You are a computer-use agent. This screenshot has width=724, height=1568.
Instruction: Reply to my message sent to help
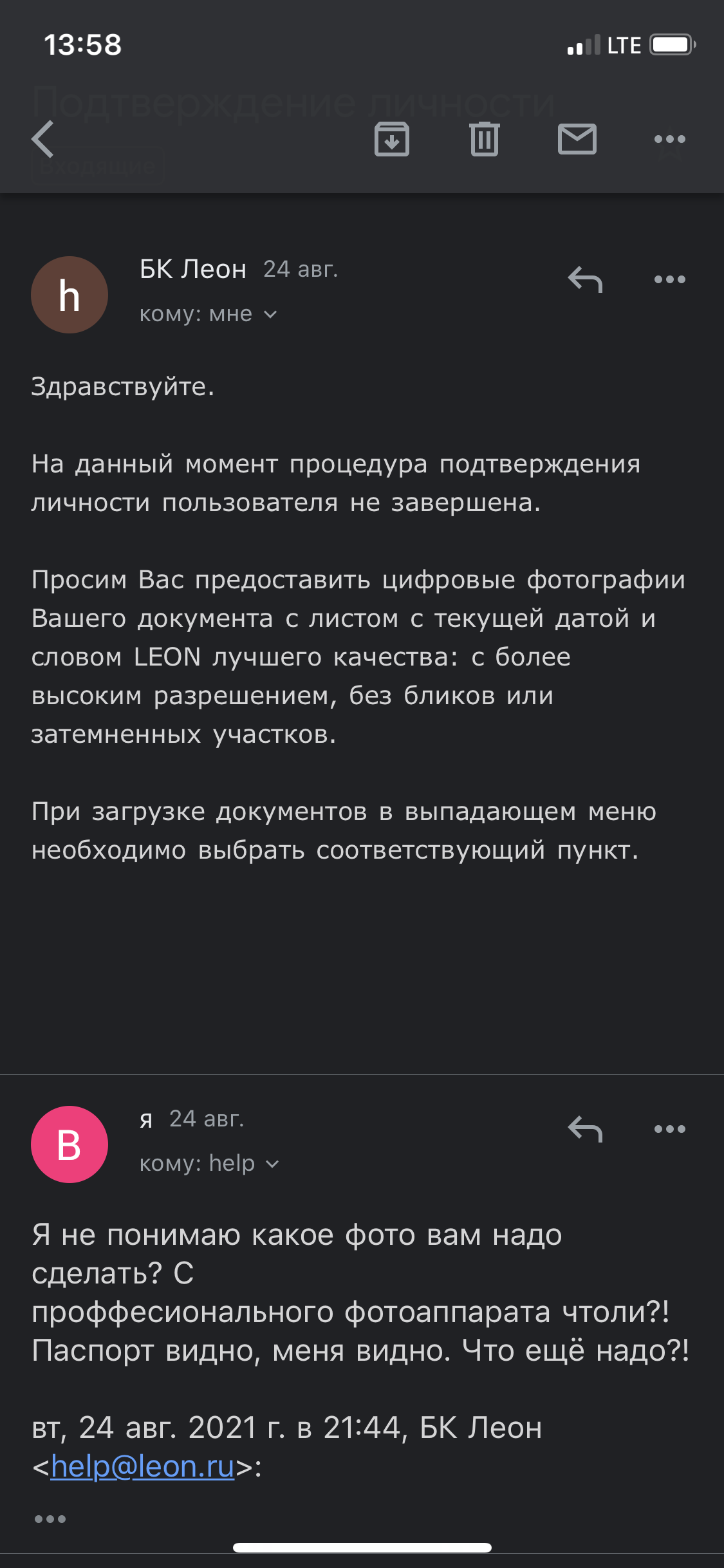coord(585,1130)
